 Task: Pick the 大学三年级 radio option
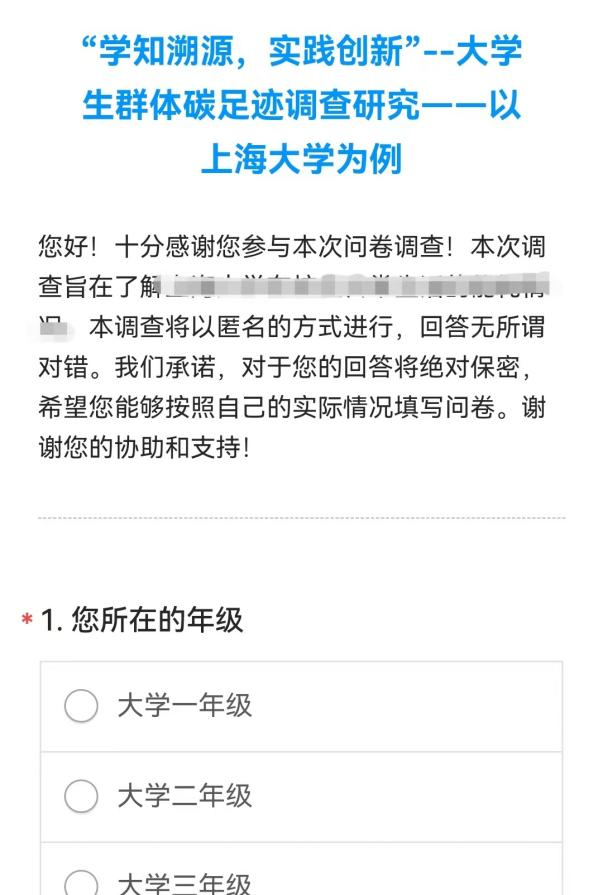point(82,883)
